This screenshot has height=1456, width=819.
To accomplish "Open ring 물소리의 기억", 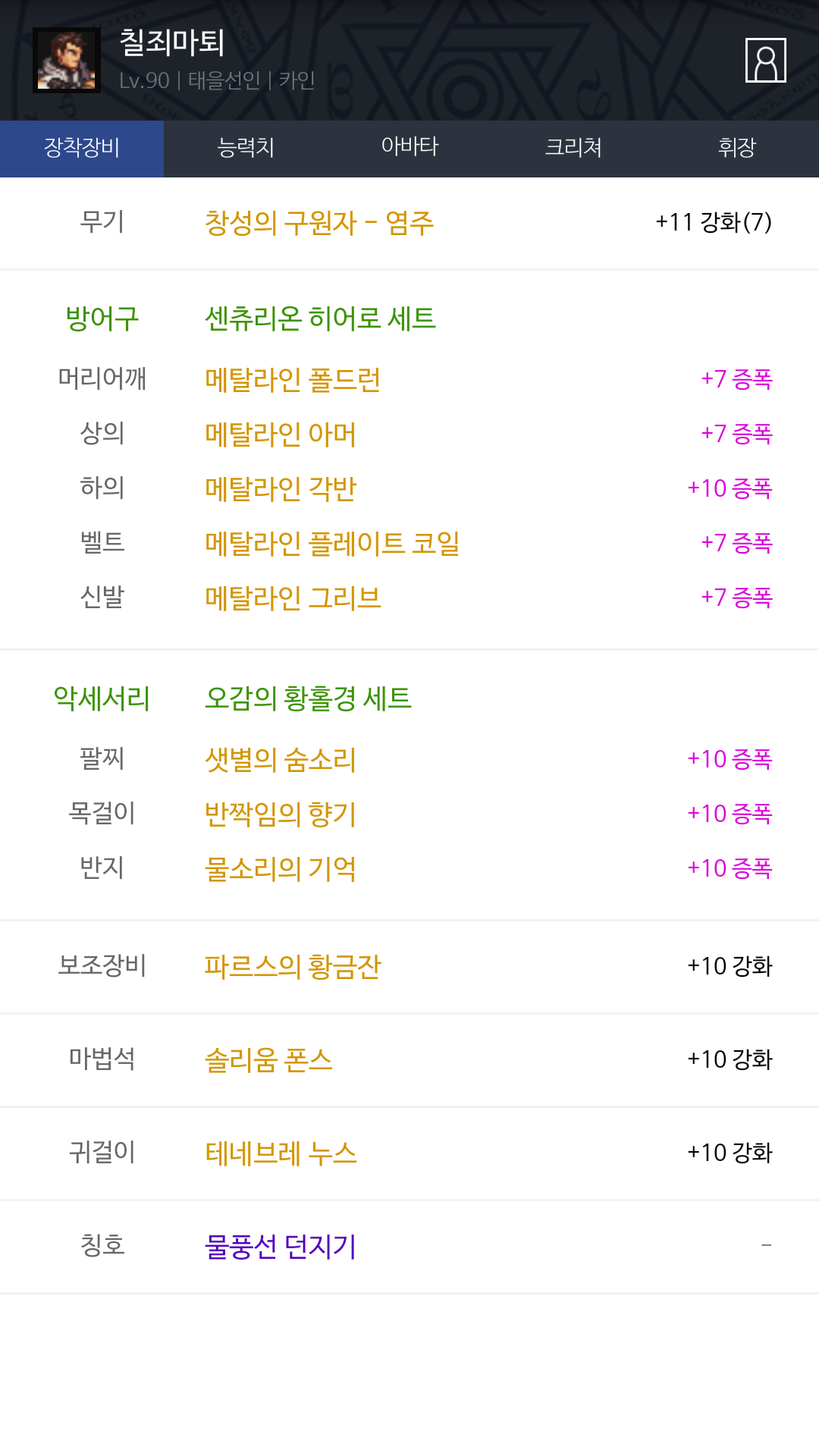I will click(281, 868).
